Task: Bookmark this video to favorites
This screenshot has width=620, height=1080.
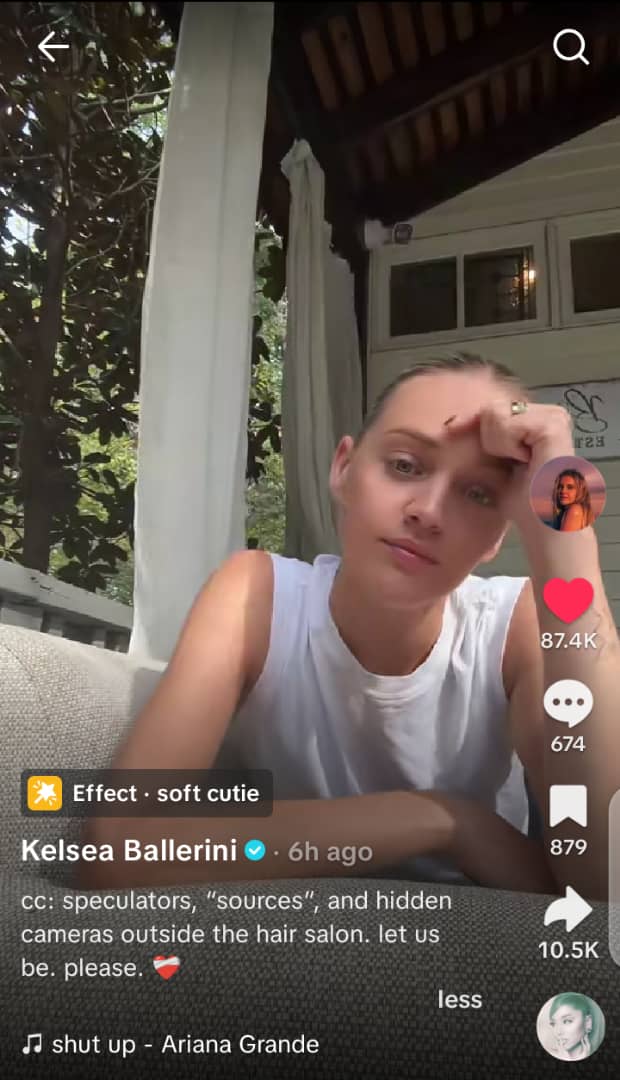Action: click(568, 806)
